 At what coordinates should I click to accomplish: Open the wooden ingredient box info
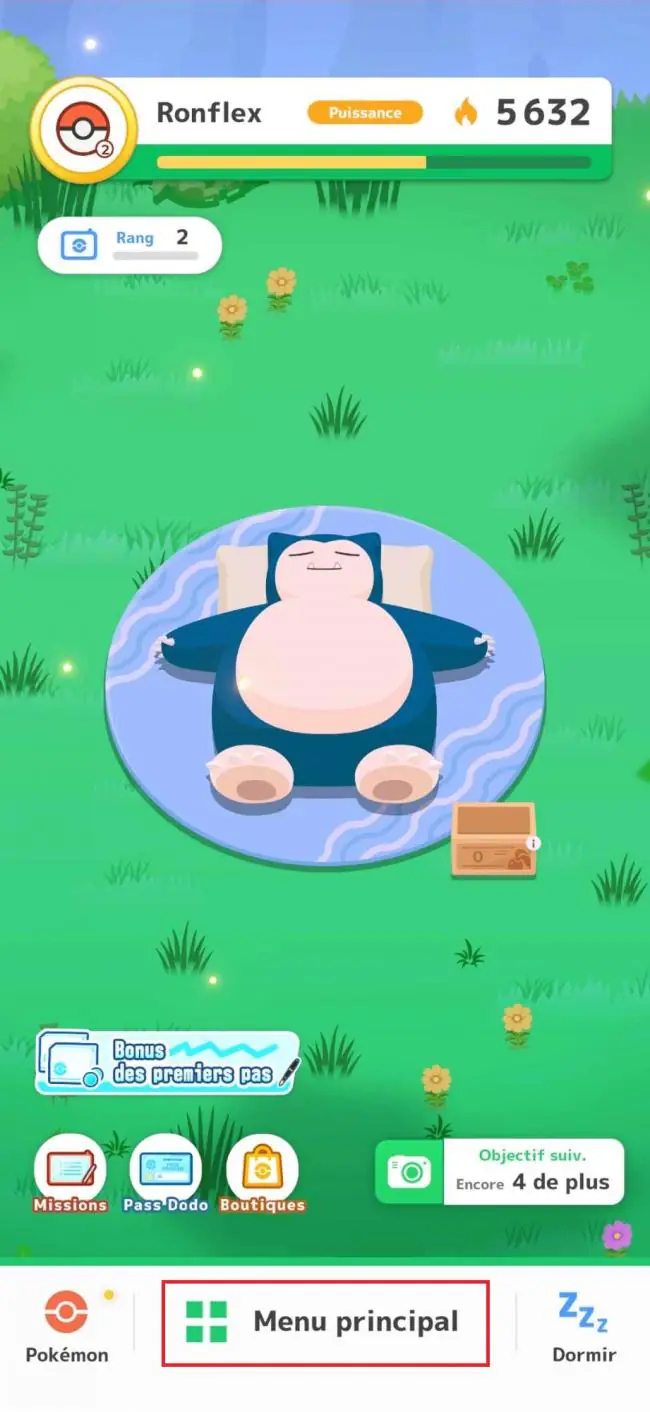click(494, 839)
